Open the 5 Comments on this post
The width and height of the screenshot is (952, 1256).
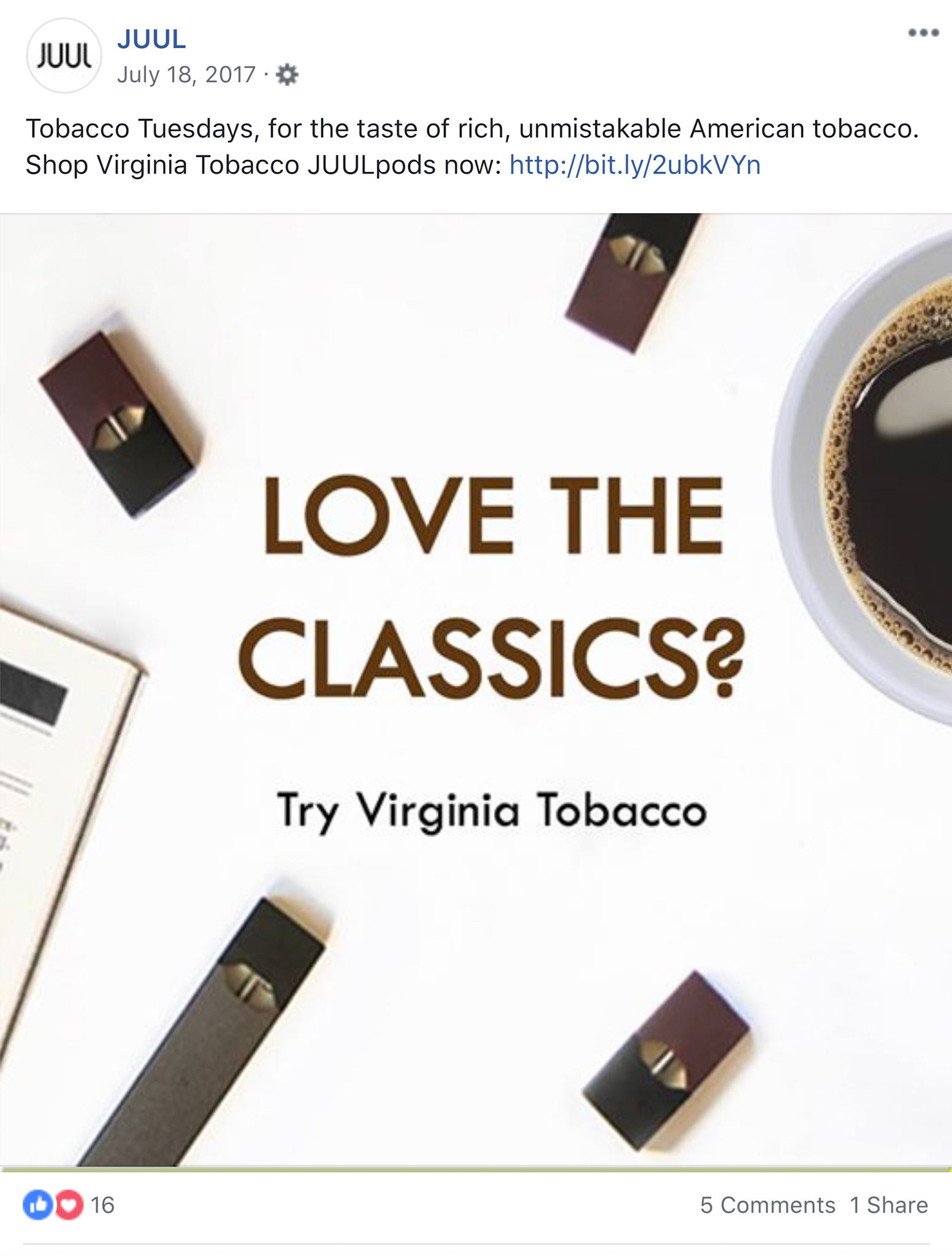pyautogui.click(x=767, y=1204)
